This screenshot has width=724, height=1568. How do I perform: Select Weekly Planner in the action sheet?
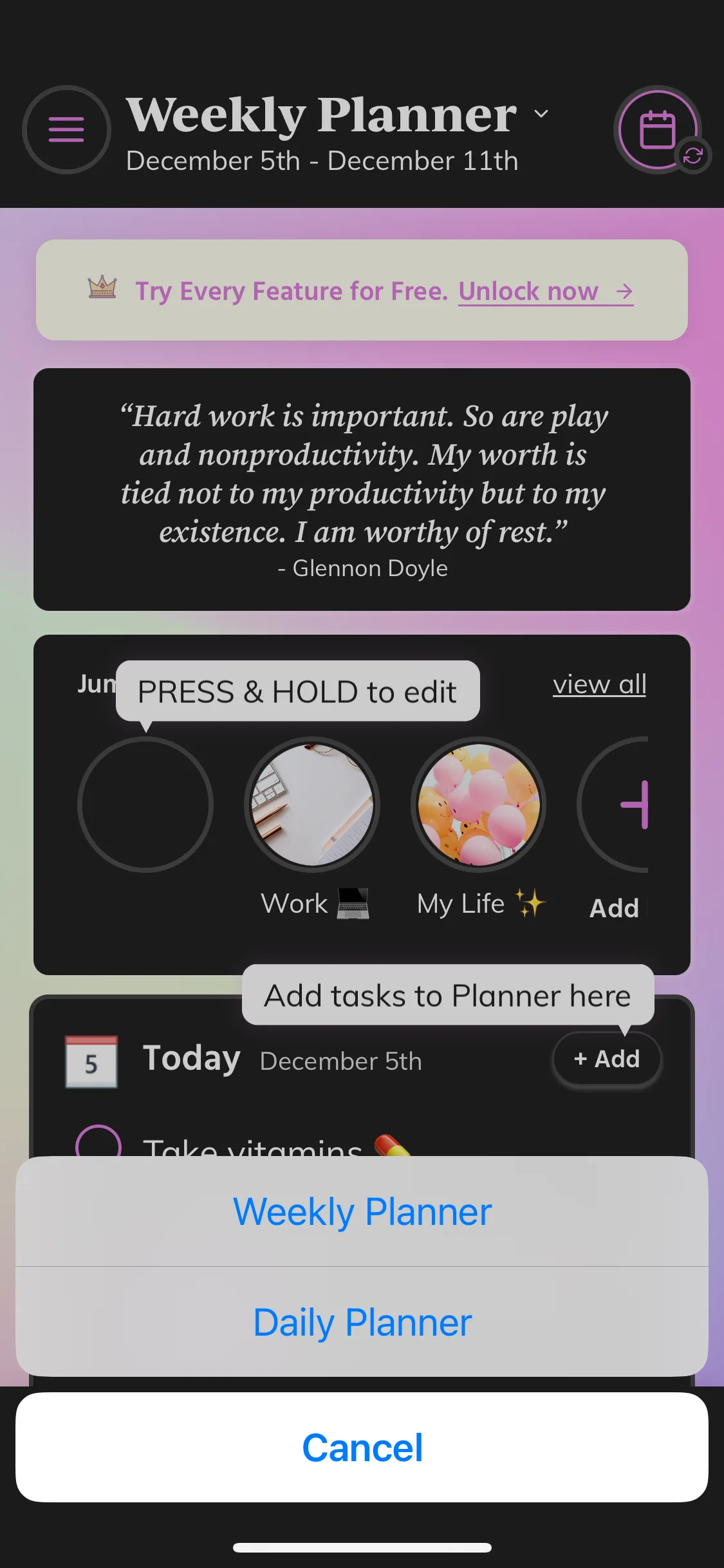click(x=362, y=1211)
